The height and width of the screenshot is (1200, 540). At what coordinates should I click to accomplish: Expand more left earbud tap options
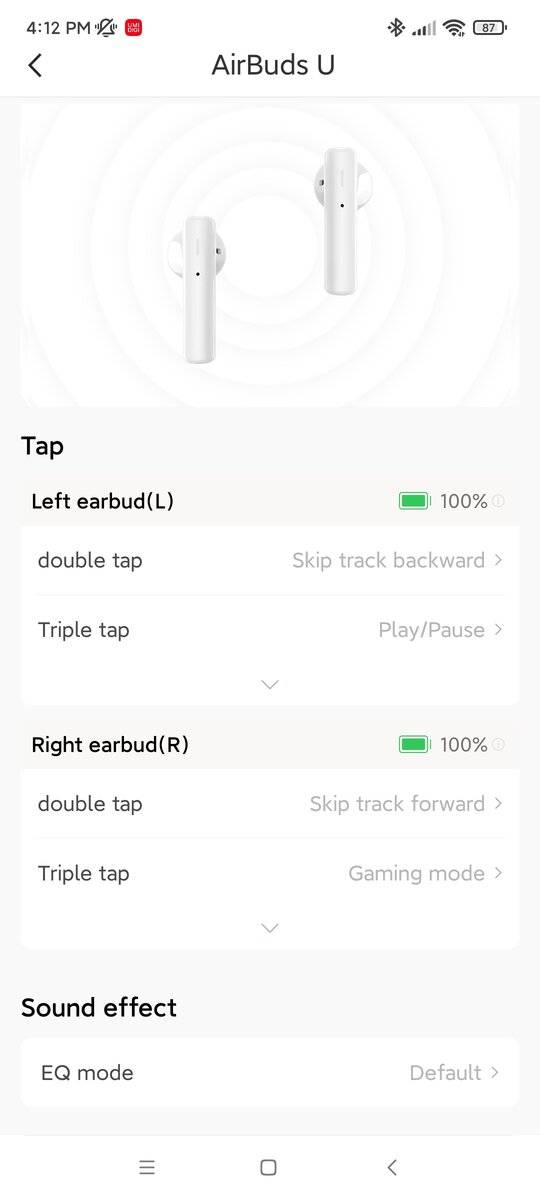pyautogui.click(x=269, y=685)
